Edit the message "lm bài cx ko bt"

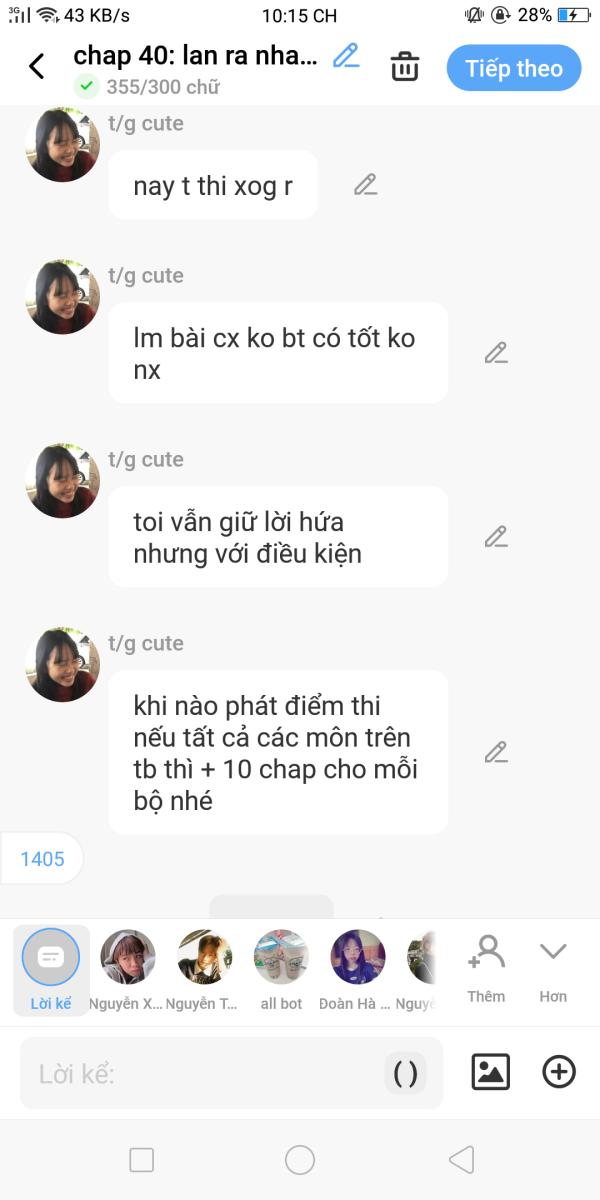[x=496, y=353]
